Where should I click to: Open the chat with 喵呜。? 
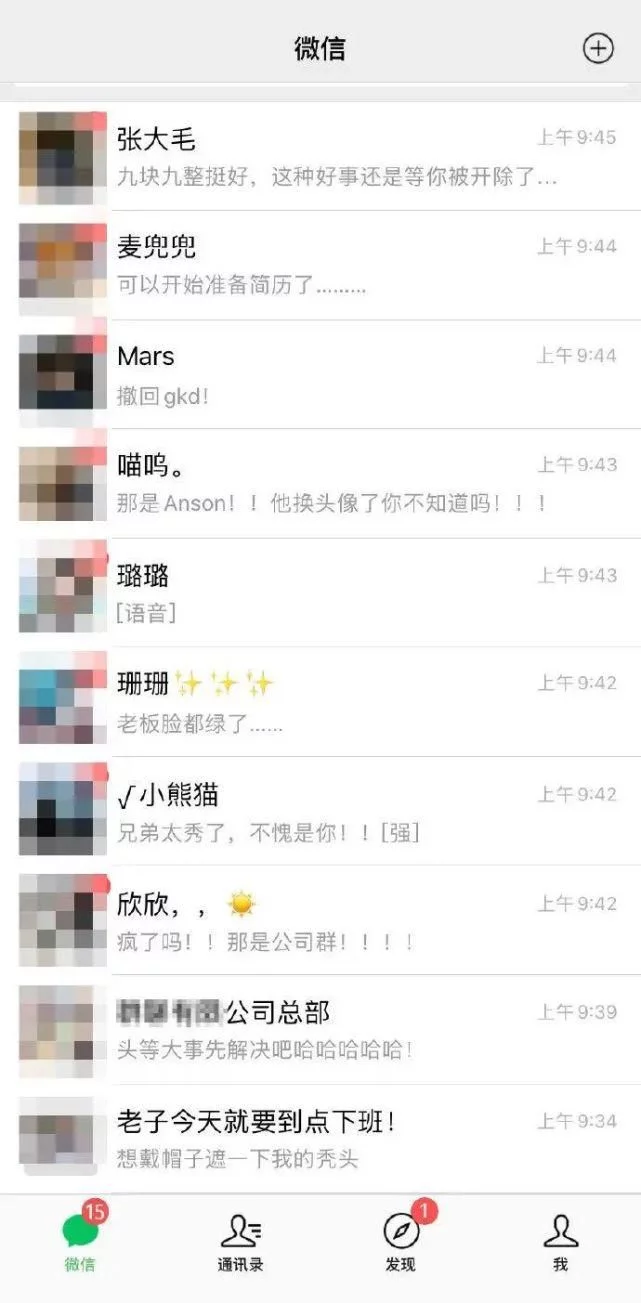click(330, 484)
